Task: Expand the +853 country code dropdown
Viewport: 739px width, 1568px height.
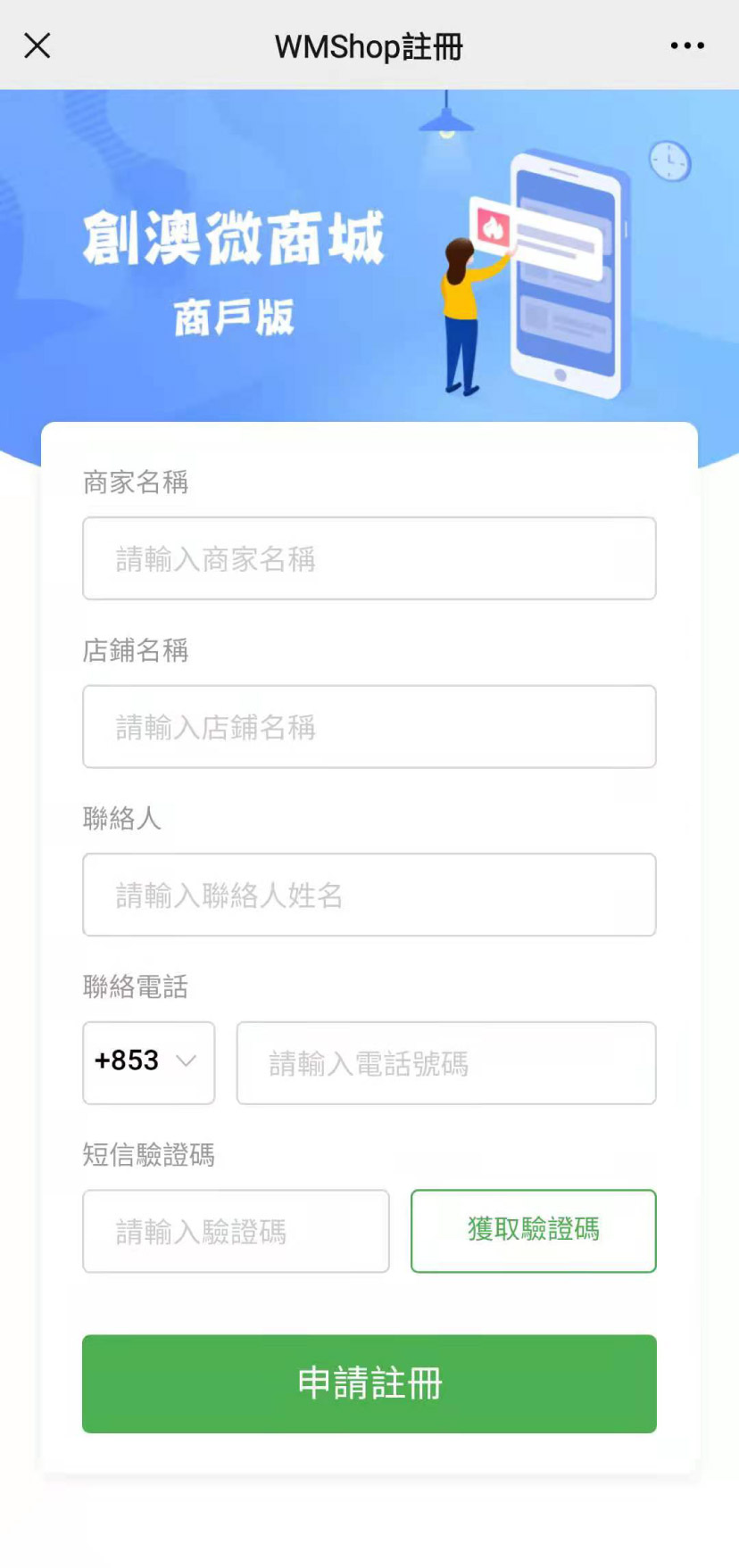Action: (148, 1062)
